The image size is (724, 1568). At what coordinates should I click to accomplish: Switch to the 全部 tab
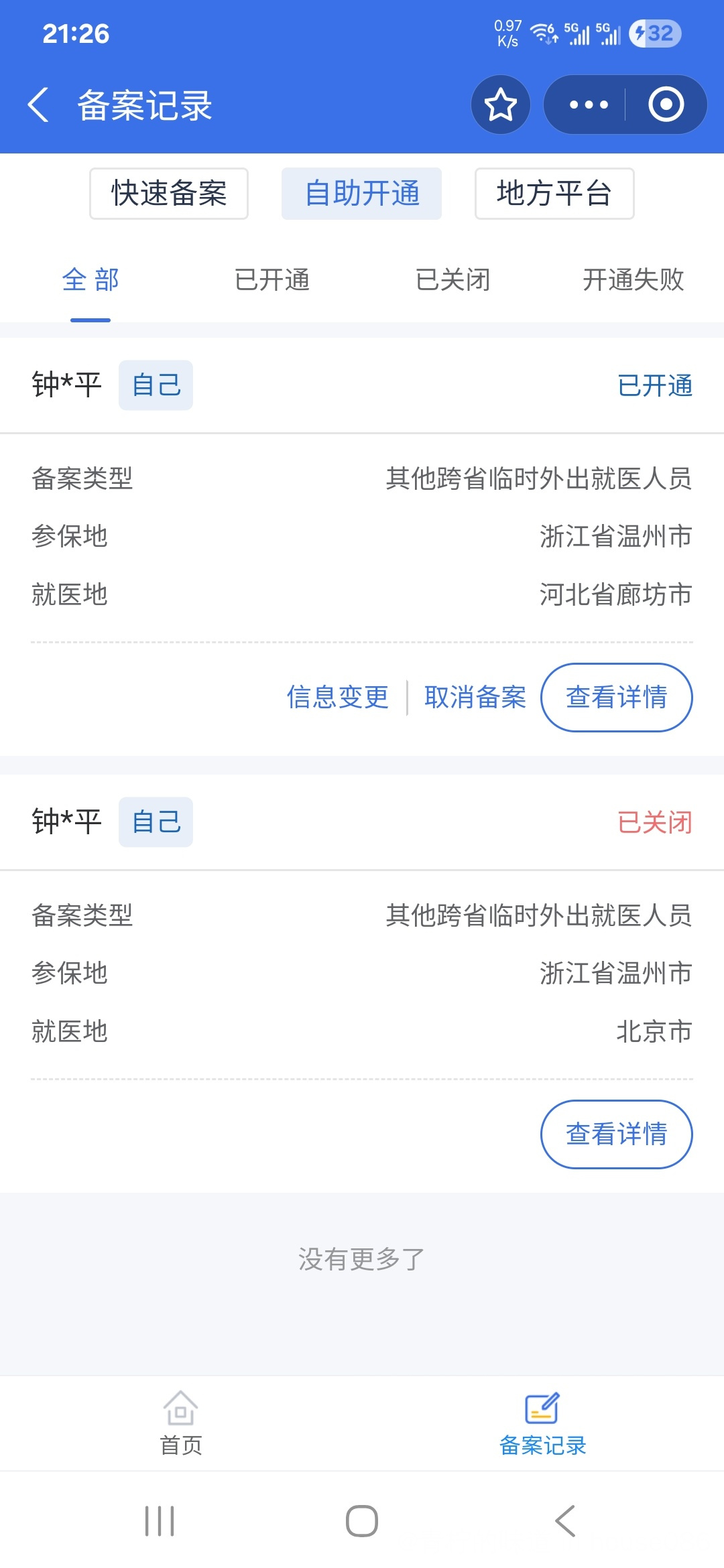pyautogui.click(x=90, y=280)
